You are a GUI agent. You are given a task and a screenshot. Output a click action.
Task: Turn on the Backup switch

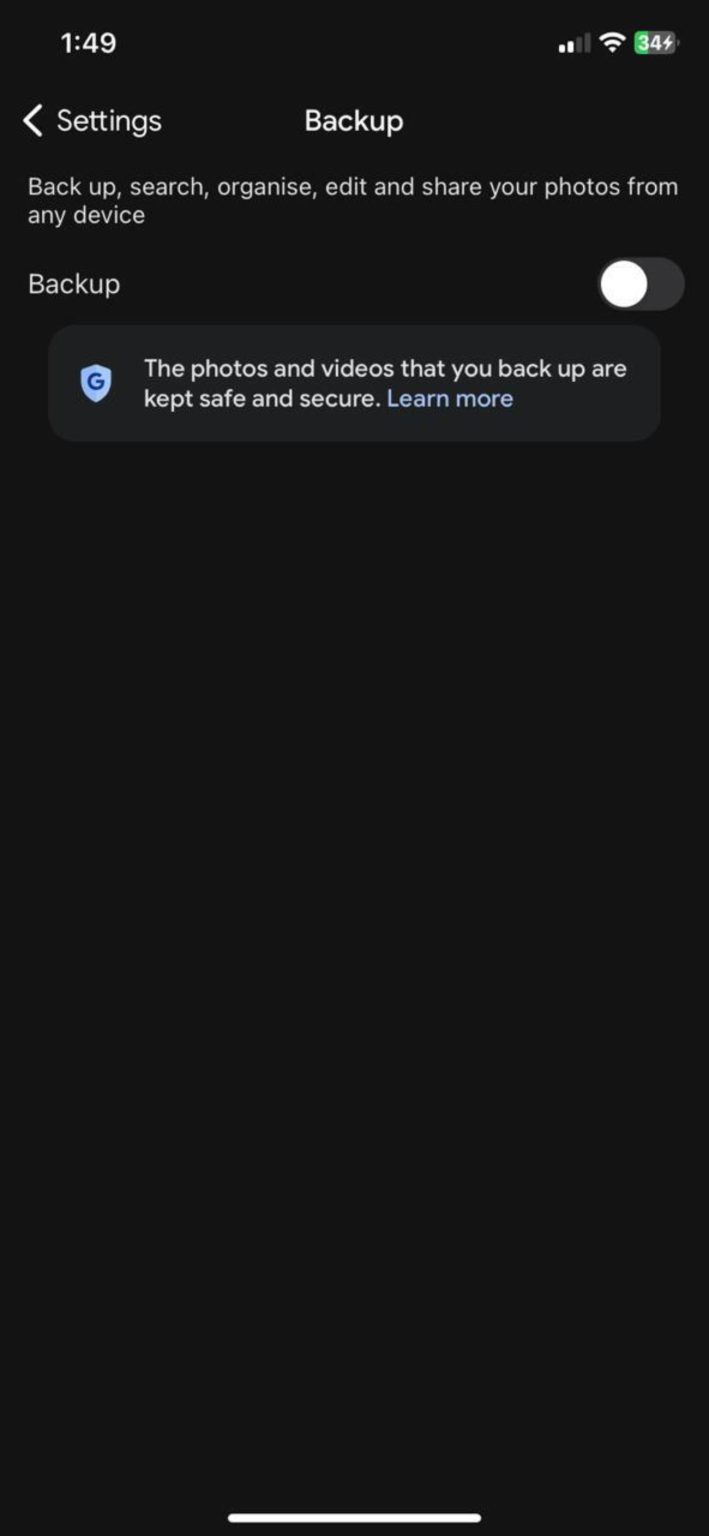[x=640, y=285]
